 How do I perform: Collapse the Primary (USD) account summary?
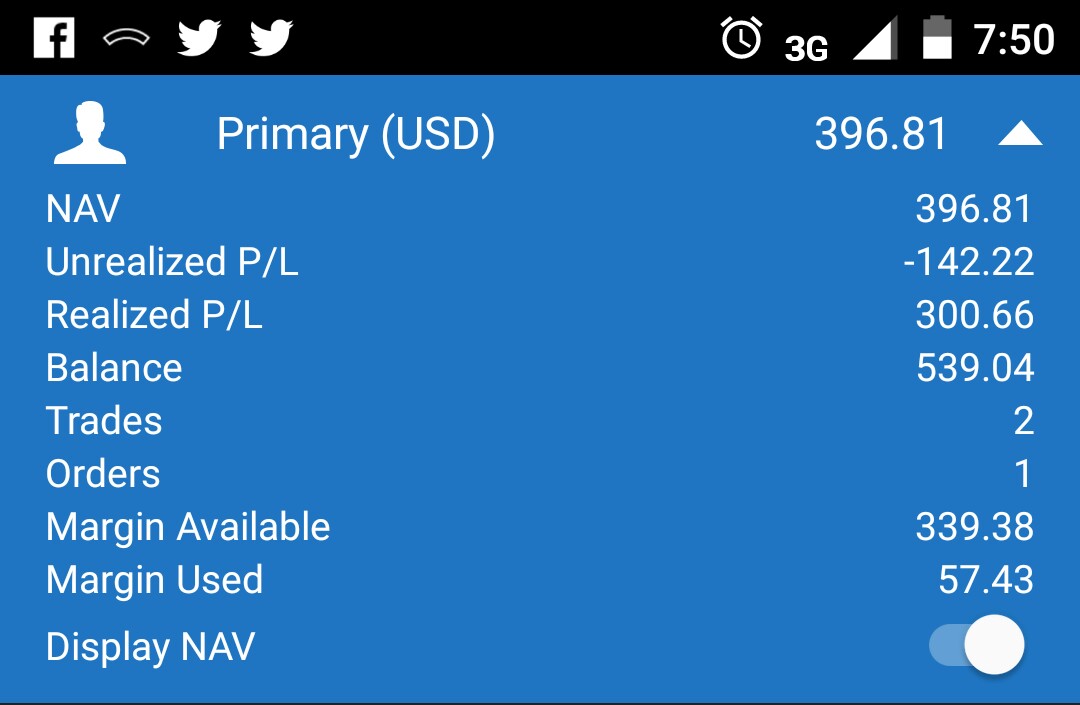[1019, 135]
